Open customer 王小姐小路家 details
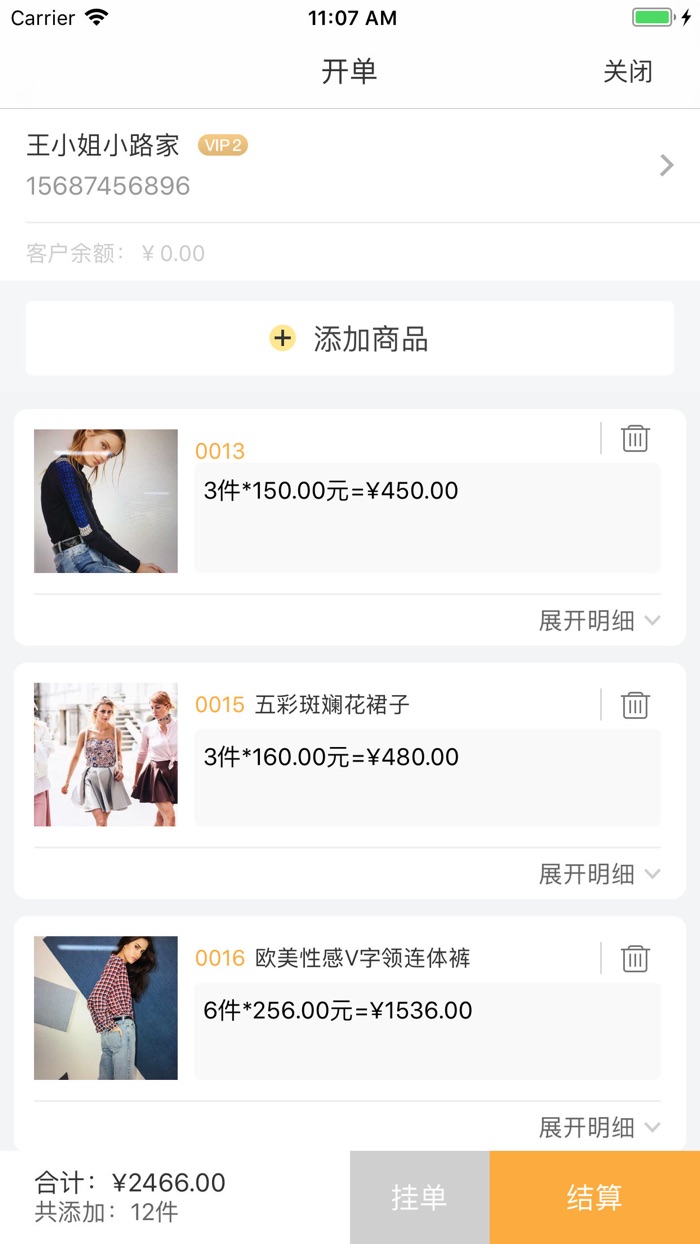 click(x=350, y=165)
